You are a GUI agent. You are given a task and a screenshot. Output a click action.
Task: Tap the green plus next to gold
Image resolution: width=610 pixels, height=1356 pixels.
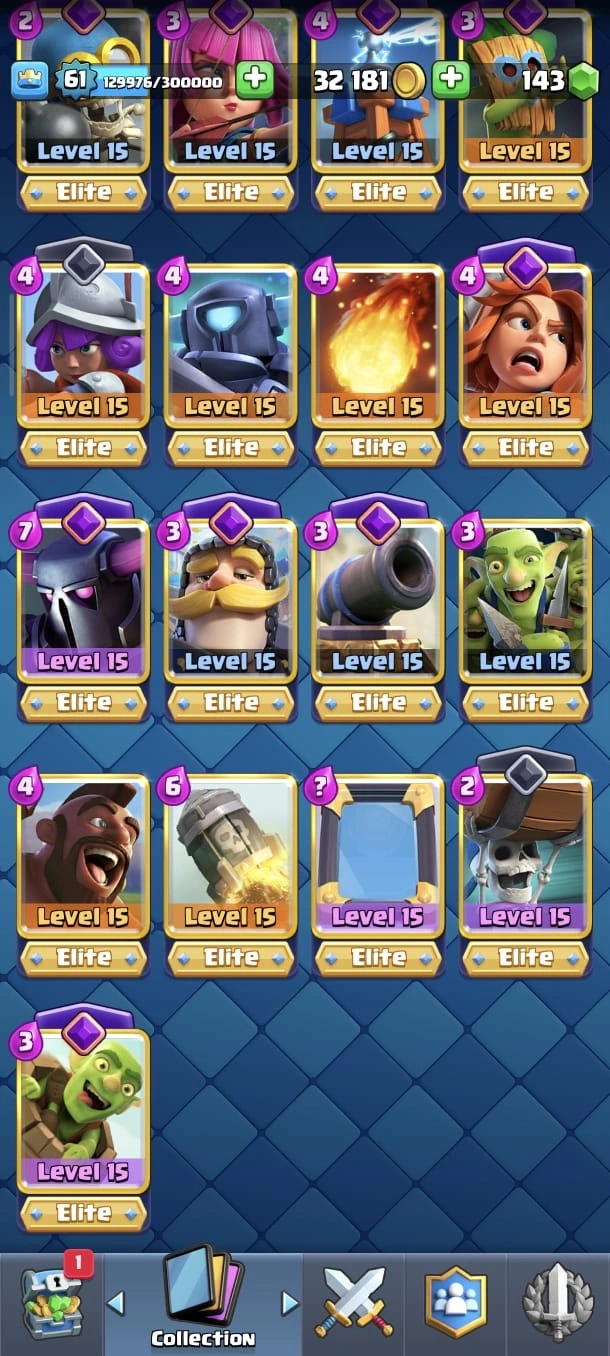pos(452,80)
